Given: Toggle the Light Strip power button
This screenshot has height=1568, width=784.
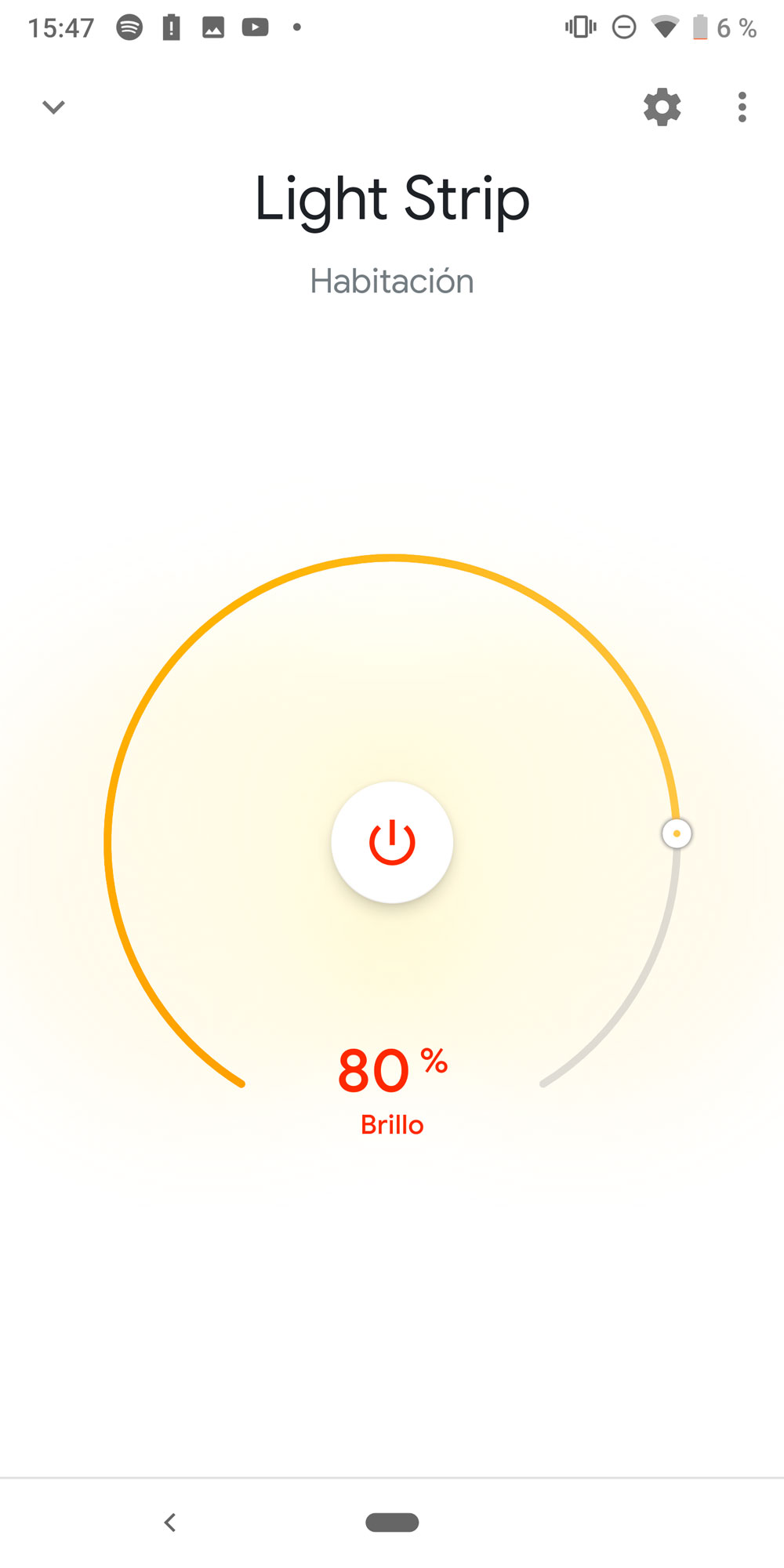Looking at the screenshot, I should pyautogui.click(x=392, y=843).
